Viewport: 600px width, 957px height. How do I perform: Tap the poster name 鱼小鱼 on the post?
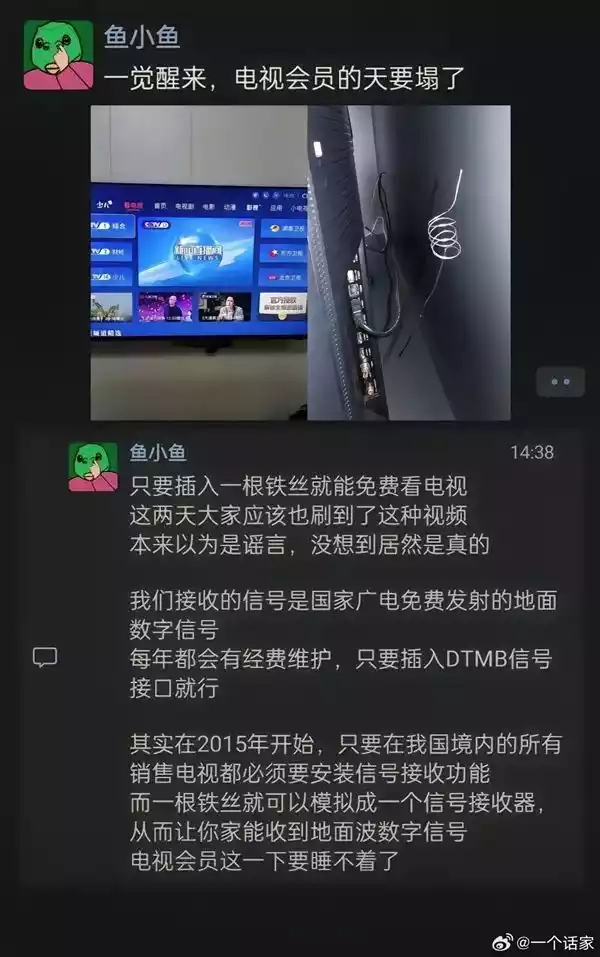142,36
